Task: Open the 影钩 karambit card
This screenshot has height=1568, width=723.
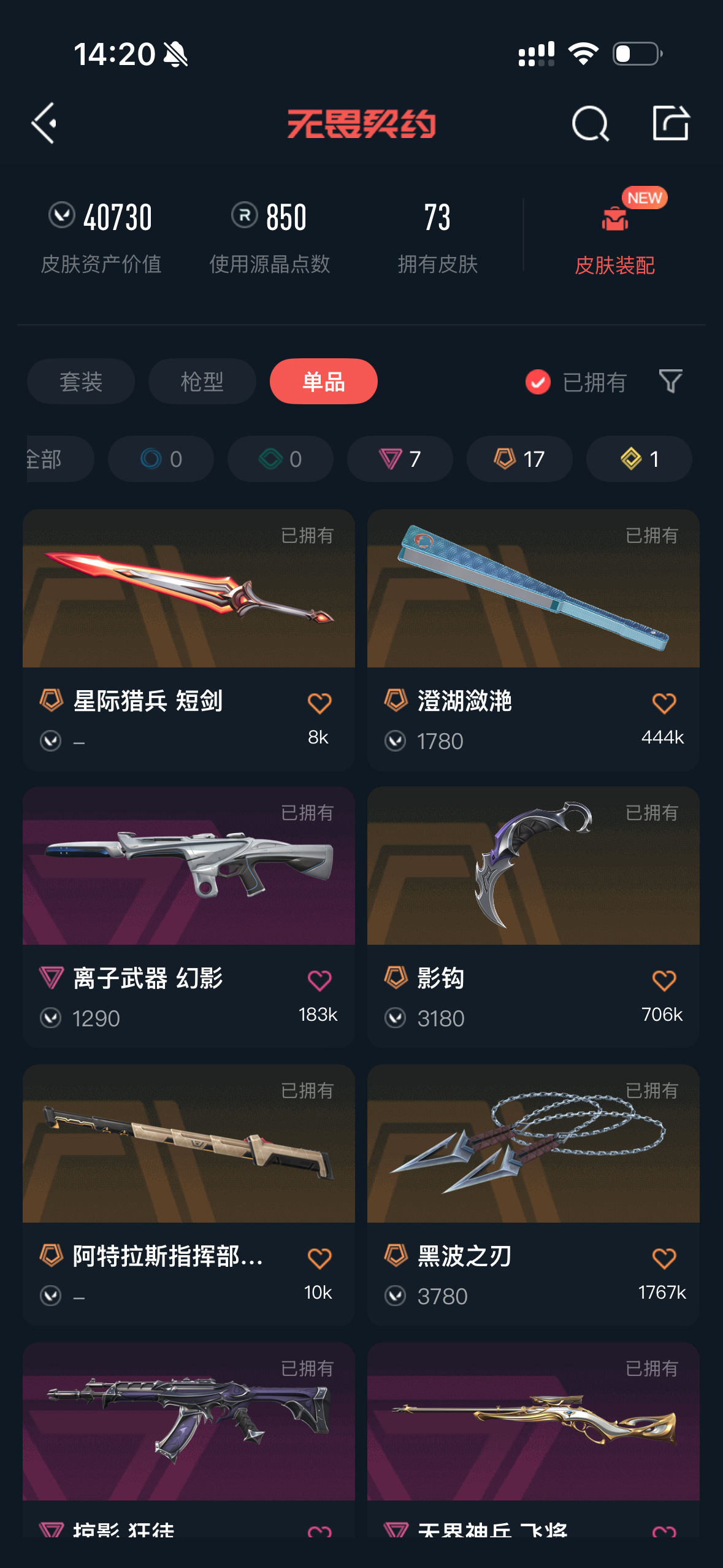Action: pyautogui.click(x=534, y=917)
